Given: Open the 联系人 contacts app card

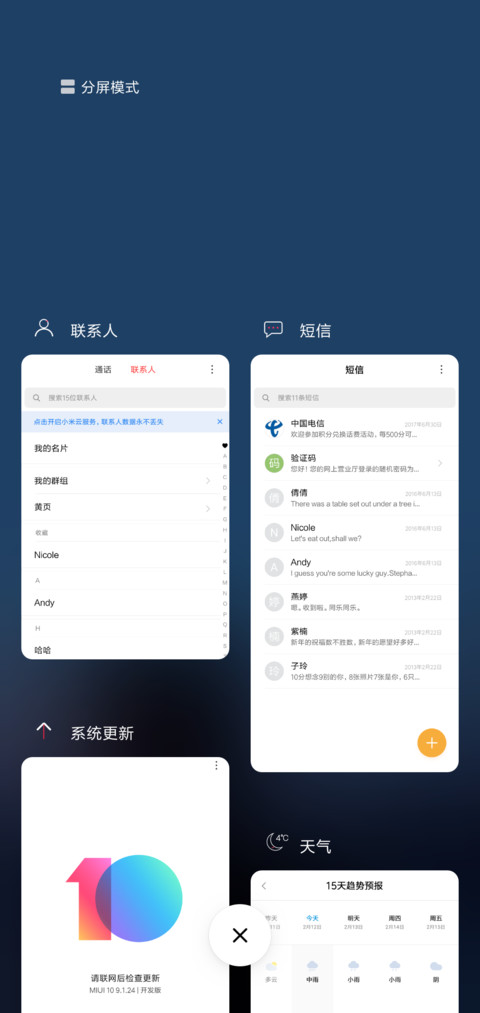Looking at the screenshot, I should tap(125, 506).
